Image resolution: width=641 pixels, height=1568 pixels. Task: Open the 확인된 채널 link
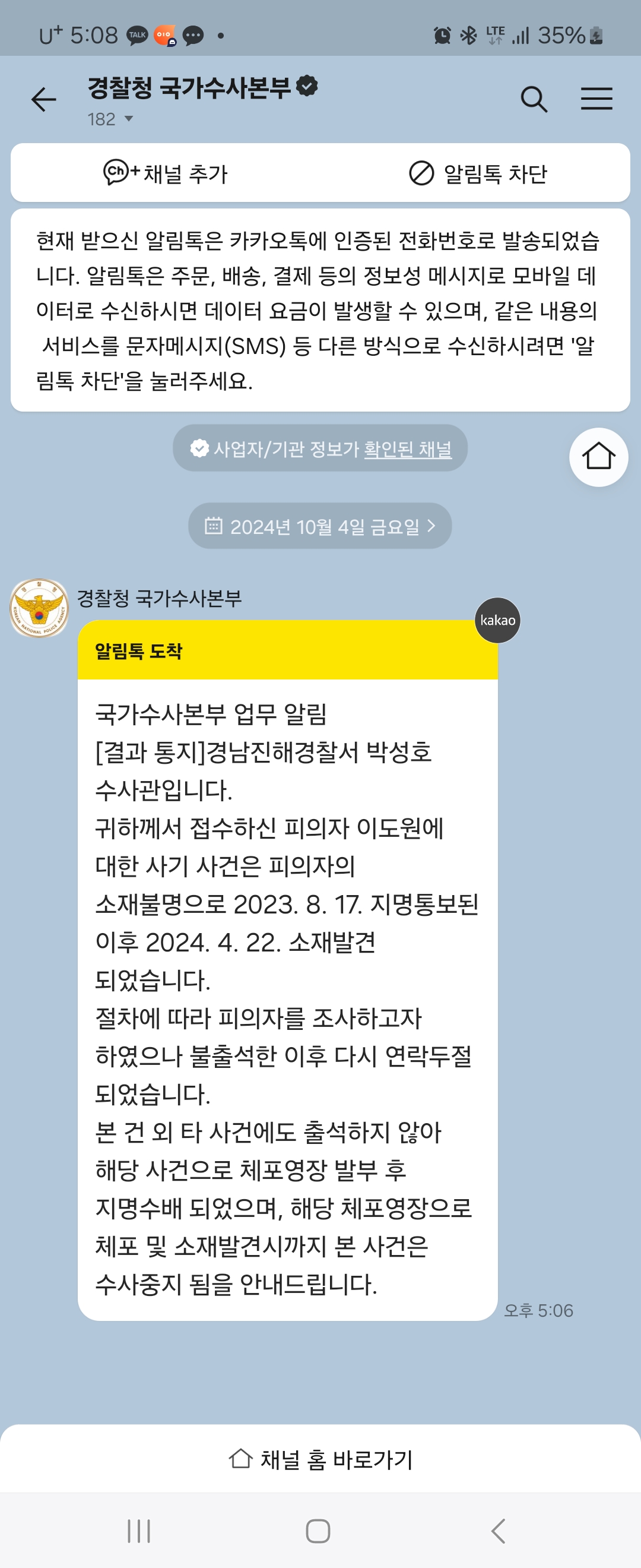[408, 449]
